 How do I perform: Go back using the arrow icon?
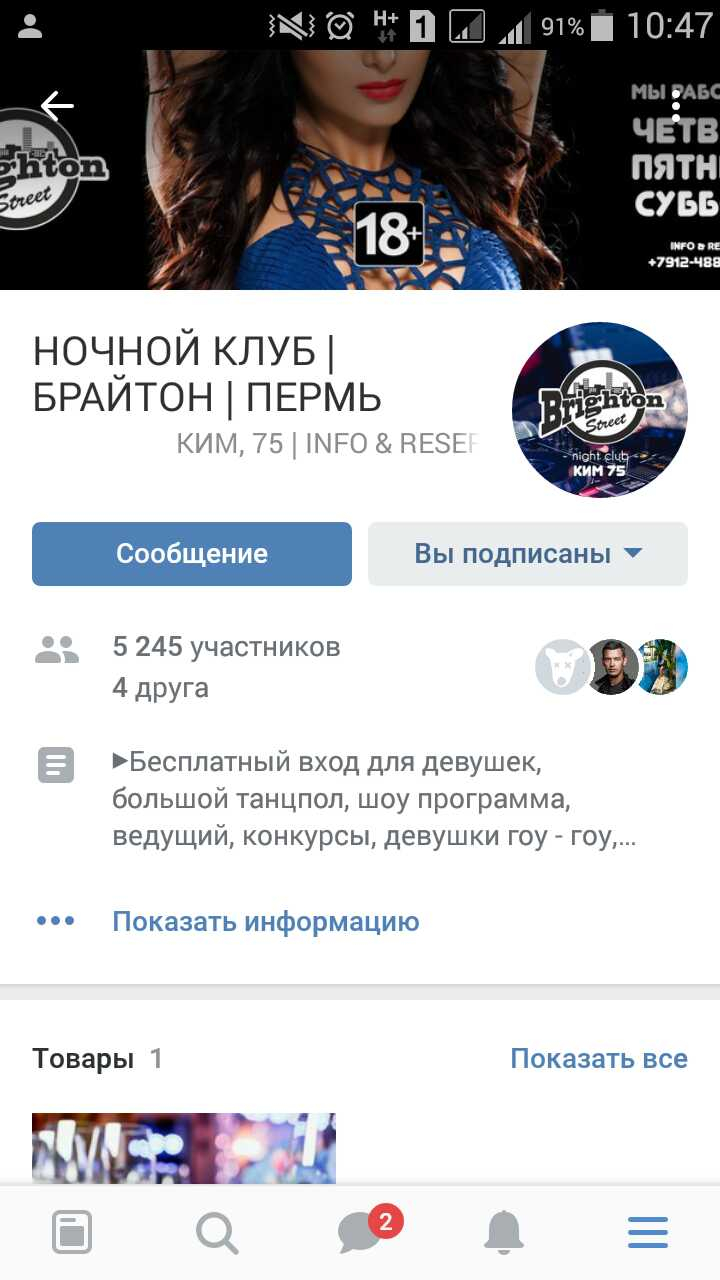[x=57, y=105]
